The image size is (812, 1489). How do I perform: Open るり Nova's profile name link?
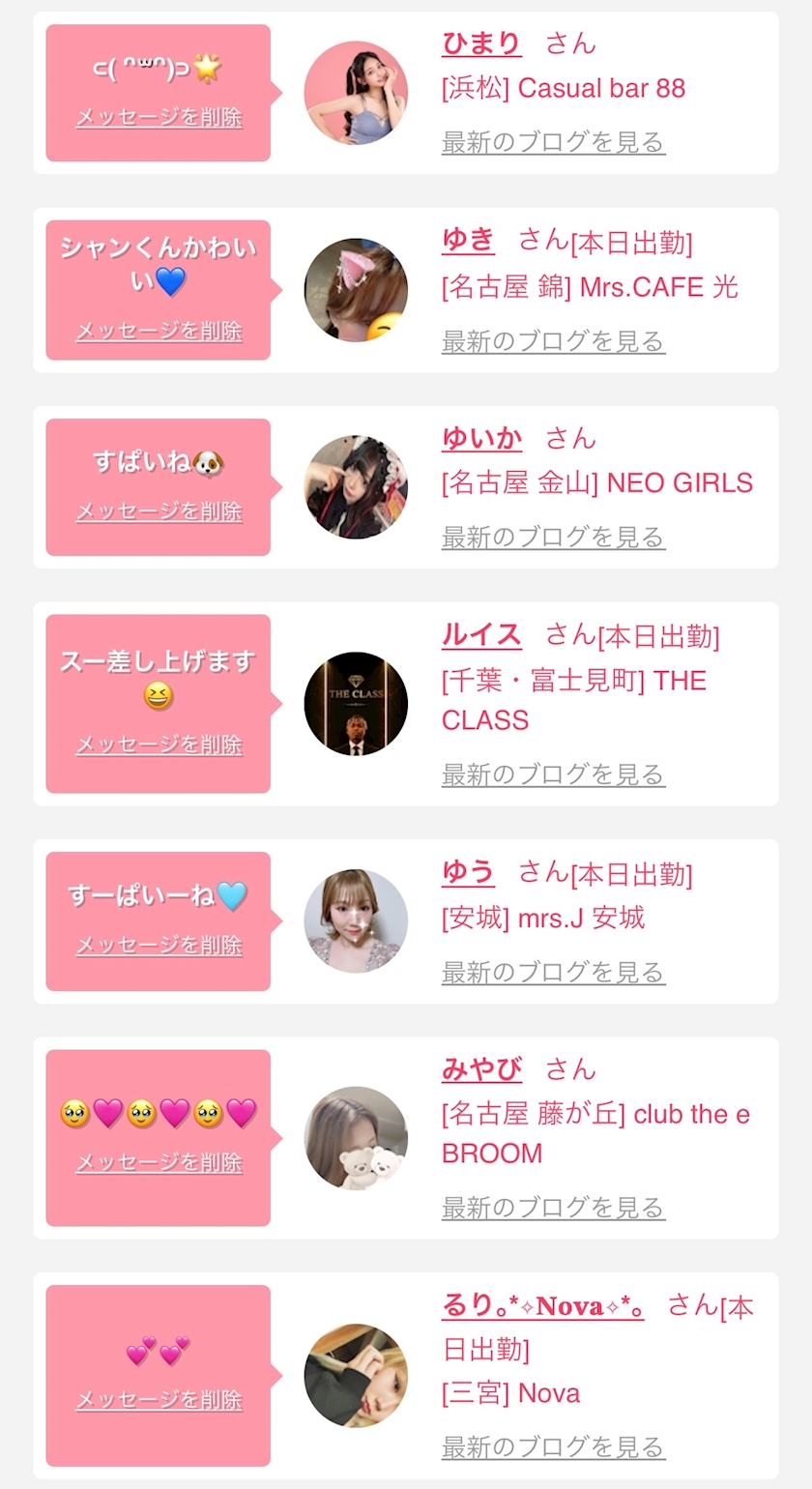tap(543, 1306)
